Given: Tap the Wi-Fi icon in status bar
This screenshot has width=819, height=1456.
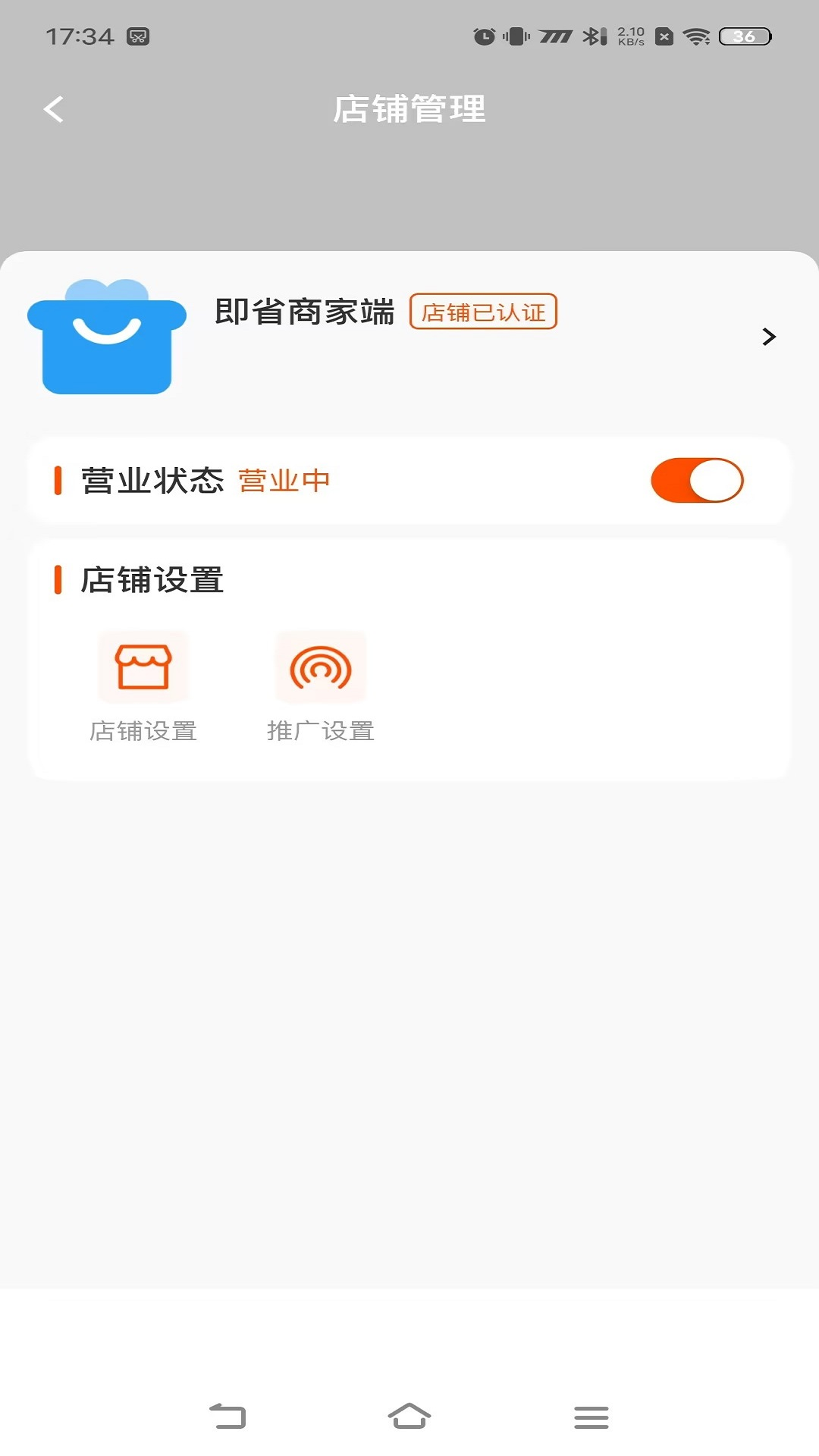Looking at the screenshot, I should [x=696, y=35].
